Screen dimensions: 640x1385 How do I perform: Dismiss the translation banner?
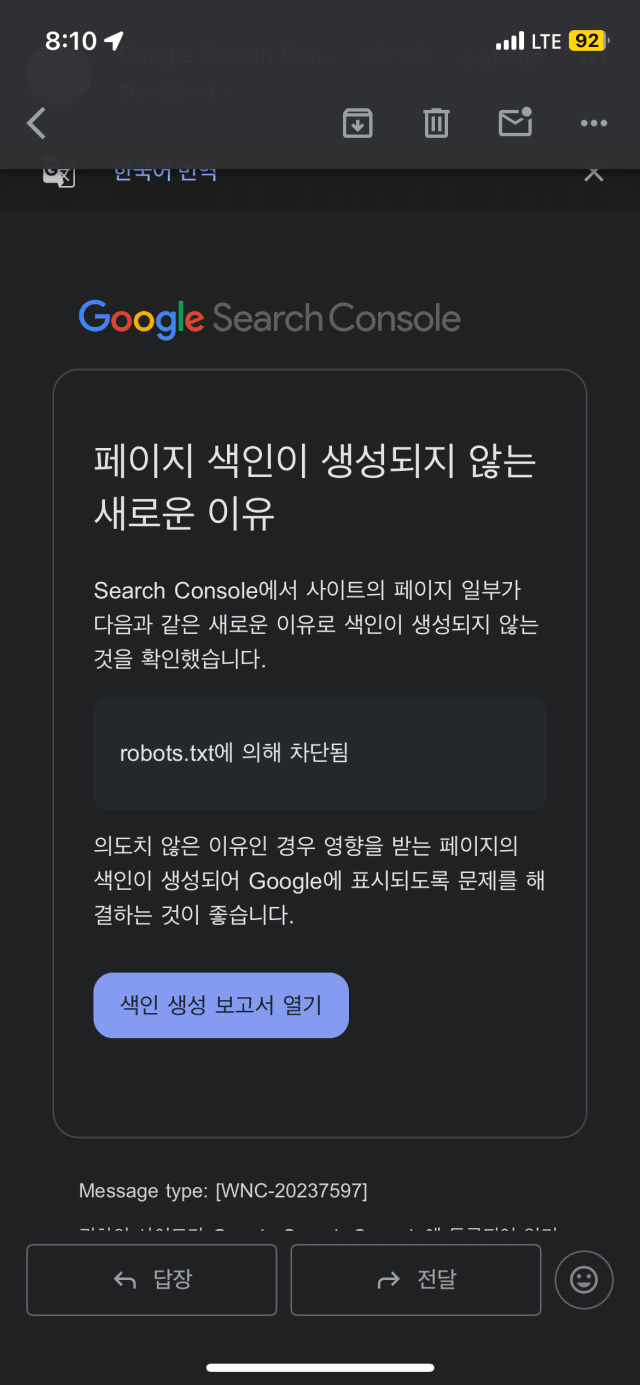click(x=594, y=173)
